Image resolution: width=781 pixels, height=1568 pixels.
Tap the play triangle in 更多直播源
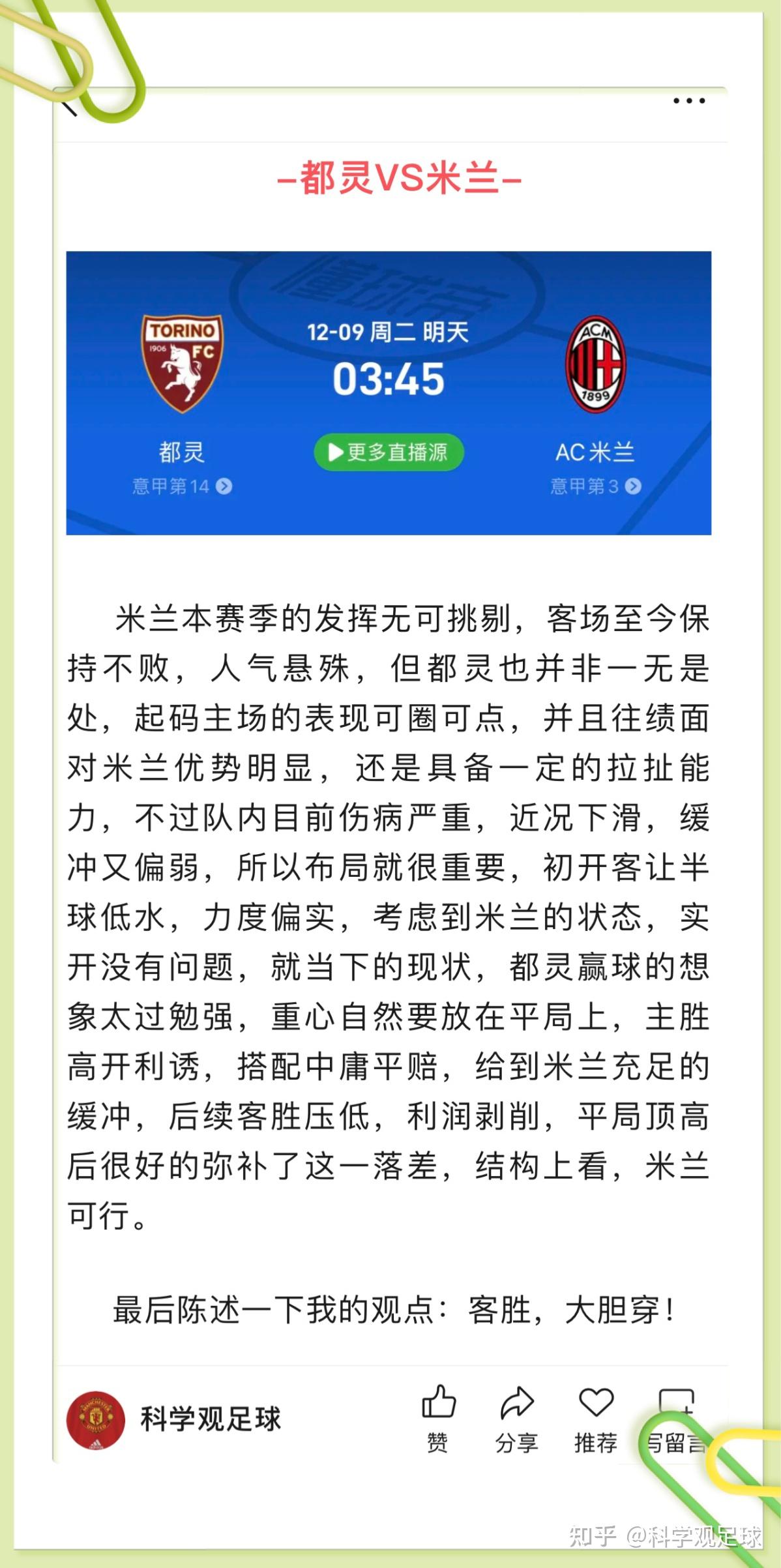click(335, 451)
